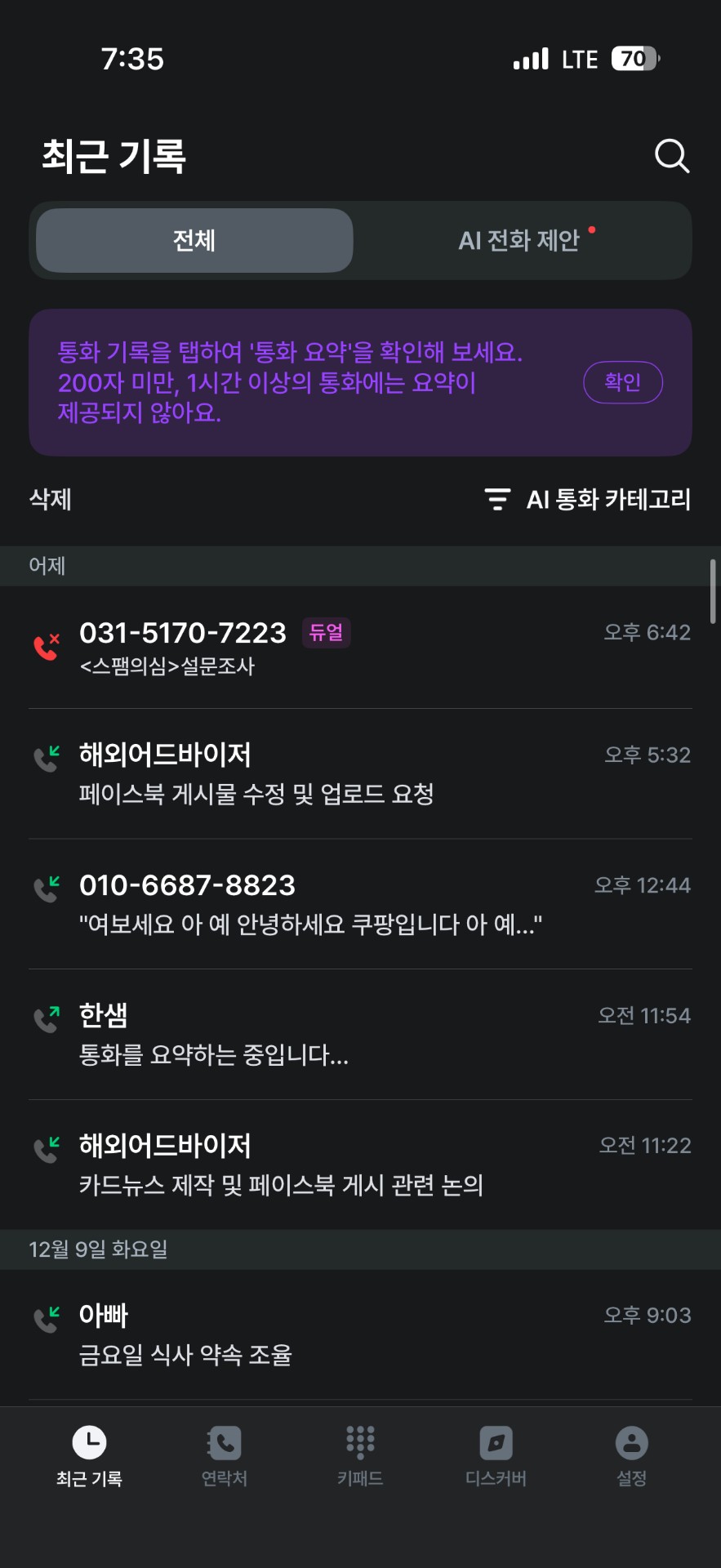Screen dimensions: 721x1568
Task: Select the 전체 tab
Action: click(x=193, y=240)
